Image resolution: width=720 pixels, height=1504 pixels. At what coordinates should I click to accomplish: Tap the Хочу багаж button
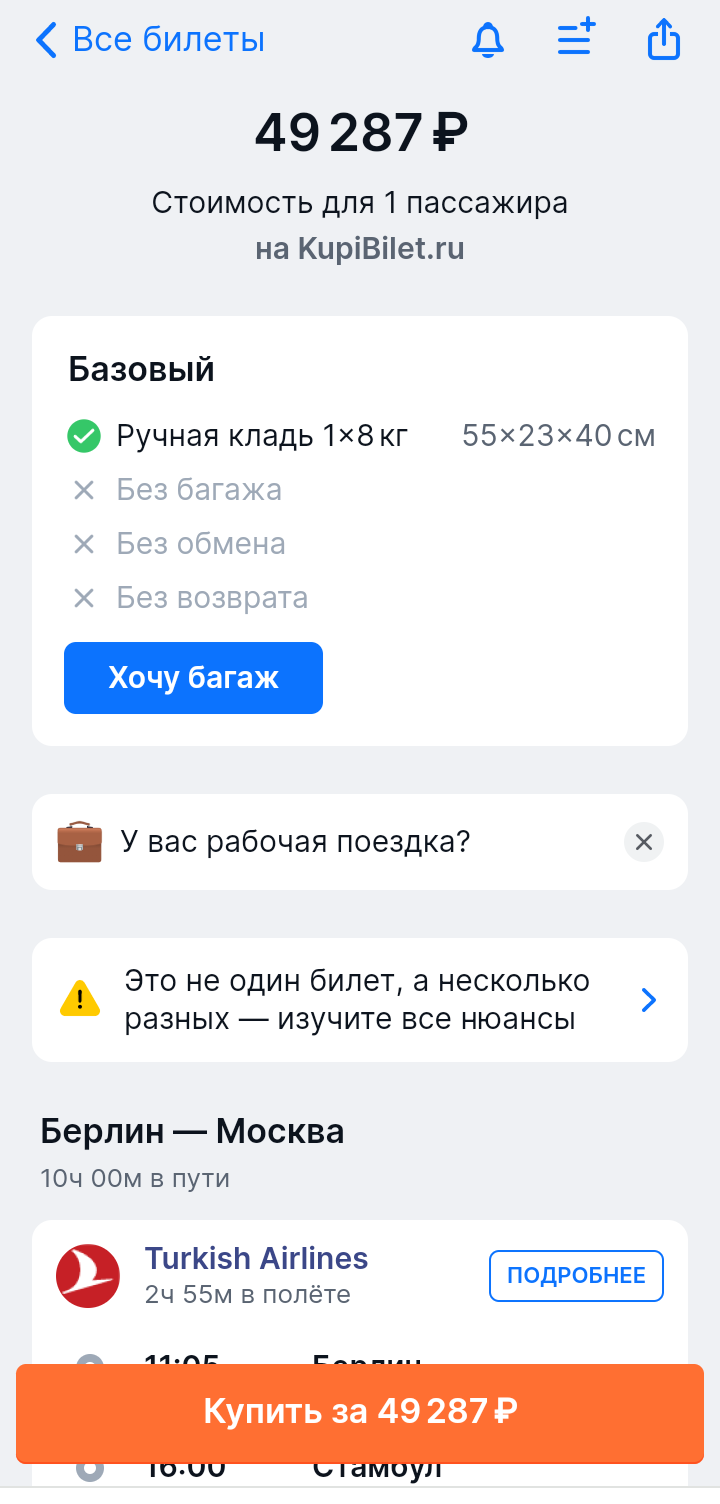(x=193, y=678)
